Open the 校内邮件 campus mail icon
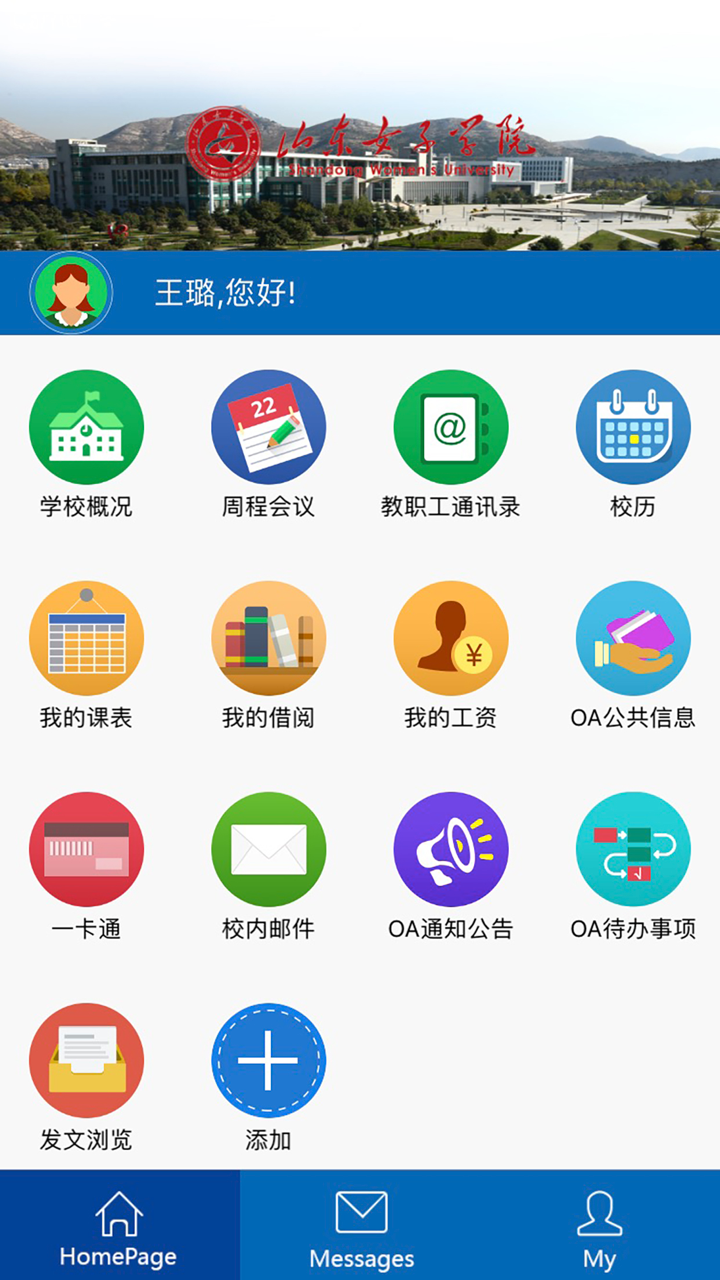720x1280 pixels. (x=269, y=848)
